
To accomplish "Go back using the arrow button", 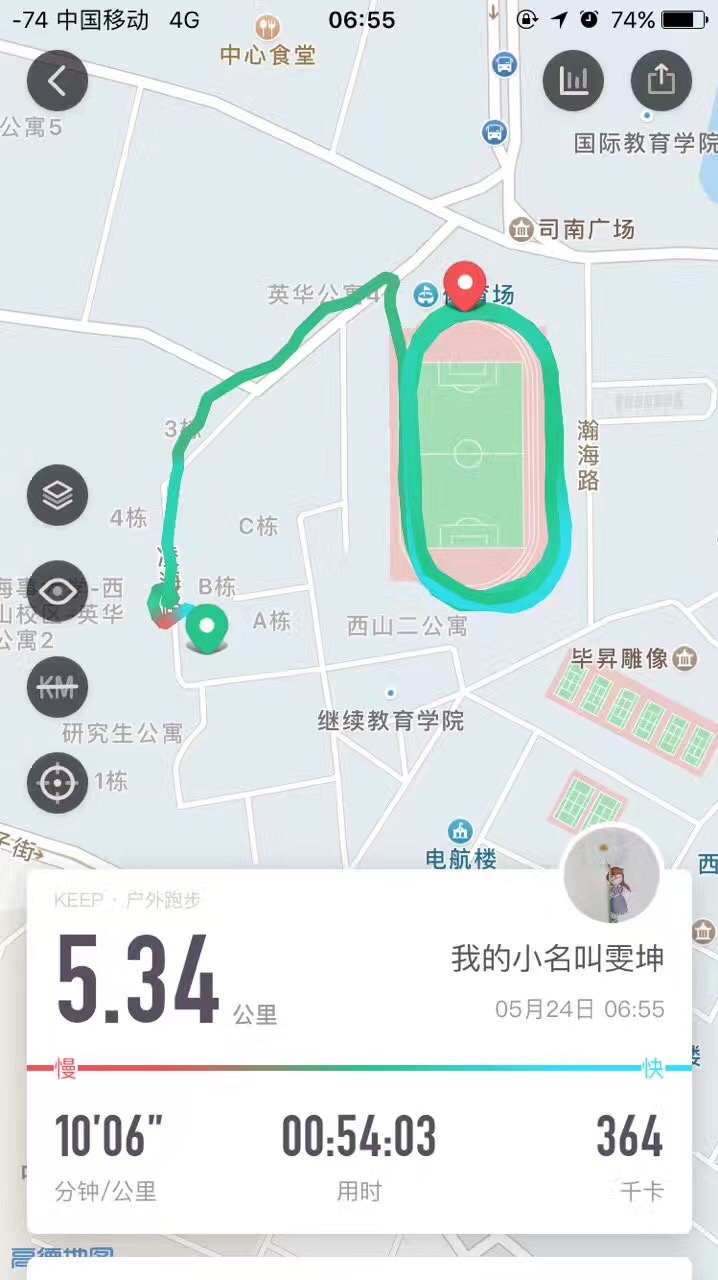I will click(x=57, y=81).
